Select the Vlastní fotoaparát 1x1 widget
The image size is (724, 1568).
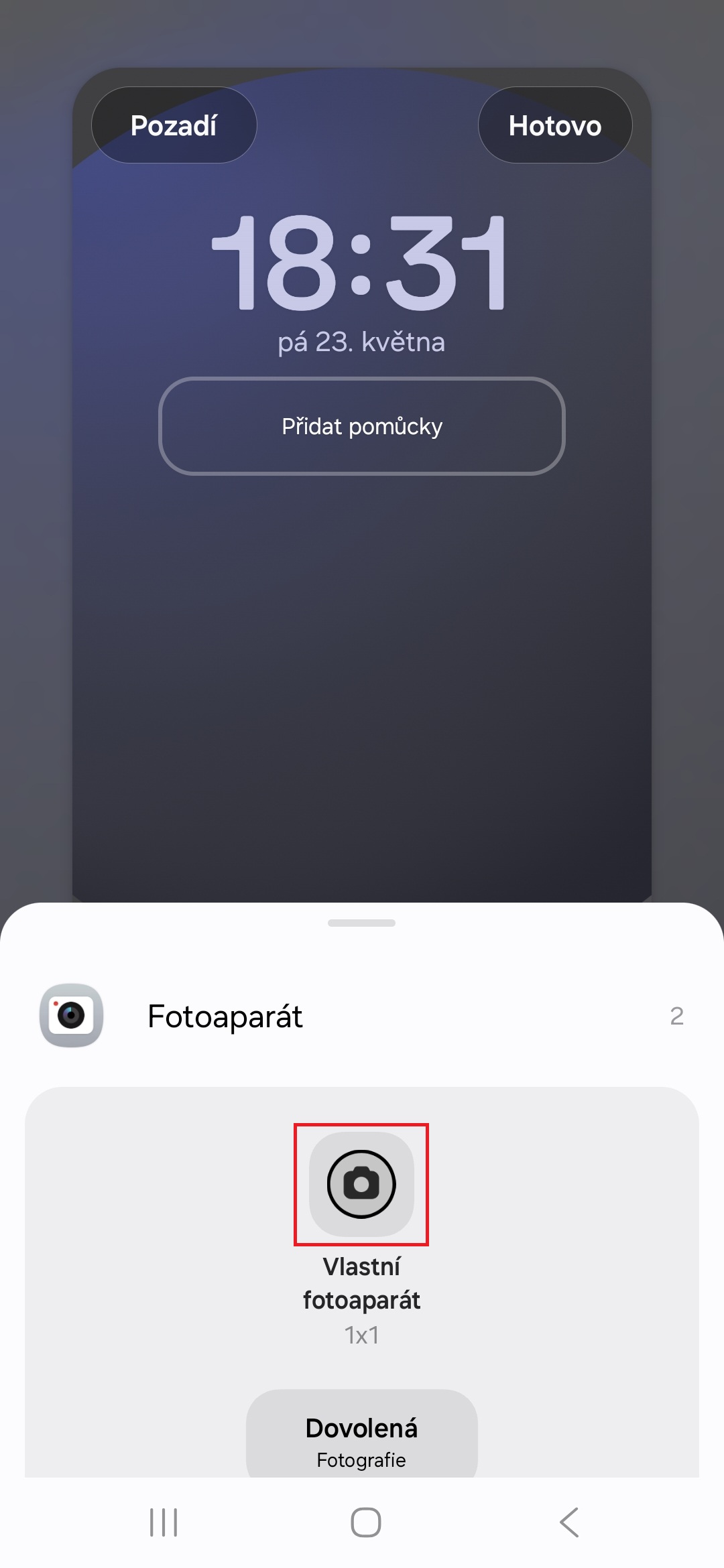click(361, 1184)
